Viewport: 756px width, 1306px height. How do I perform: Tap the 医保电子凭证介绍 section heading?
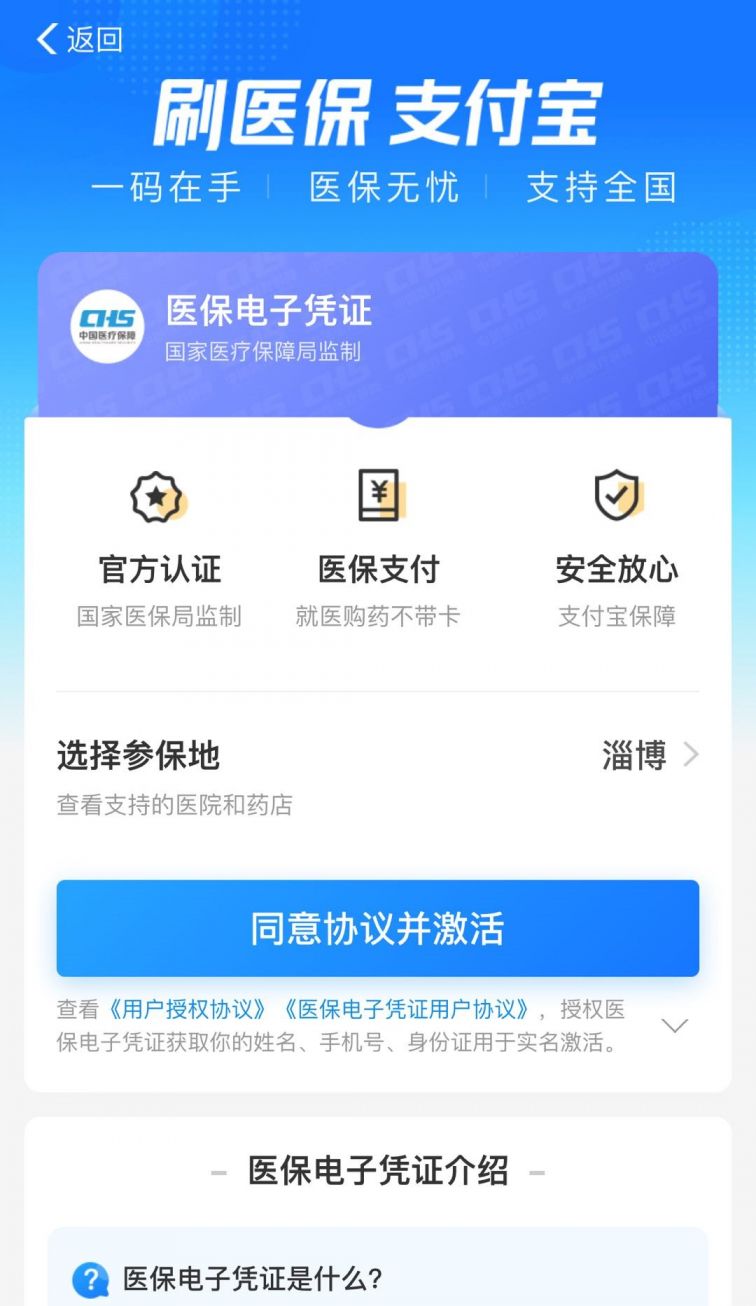click(x=378, y=1171)
